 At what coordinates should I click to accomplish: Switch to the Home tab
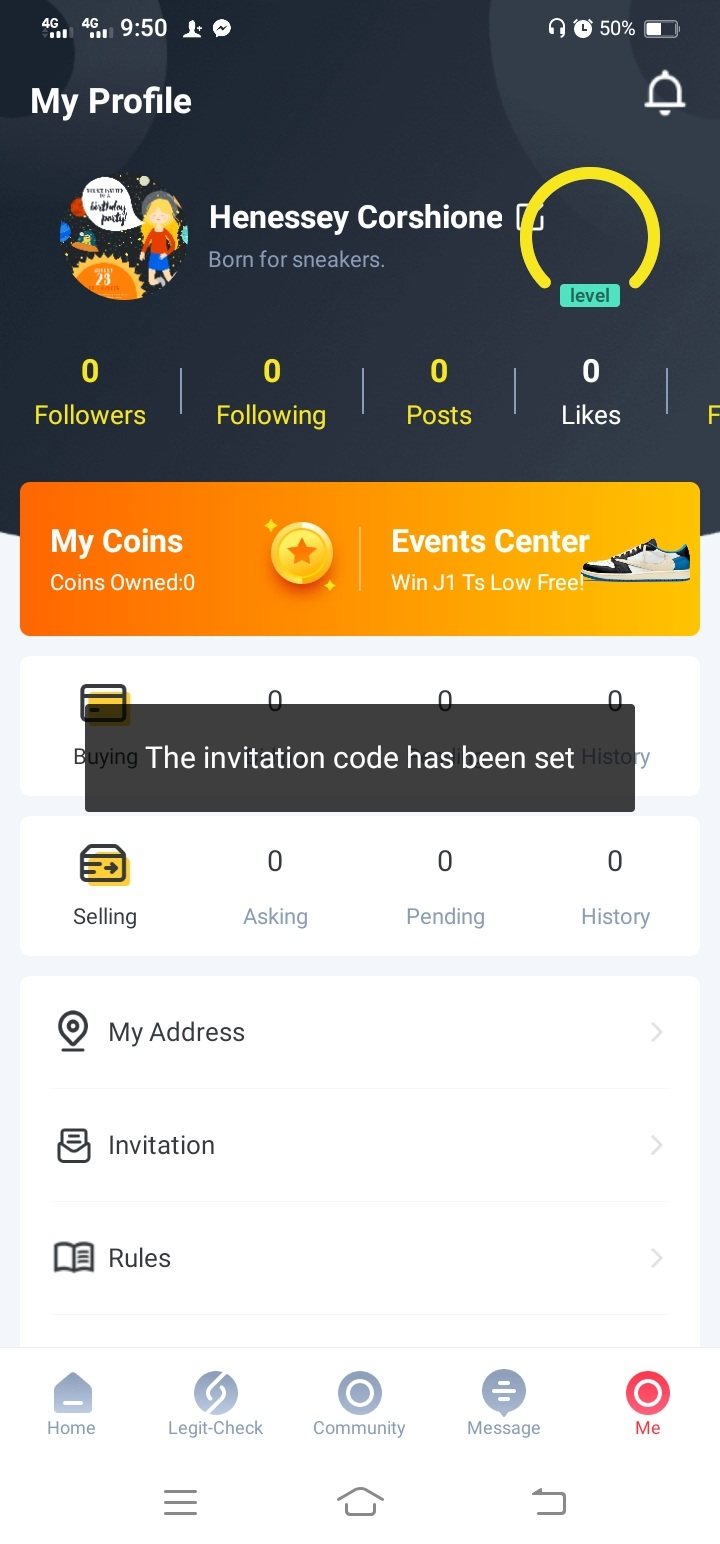coord(71,1404)
